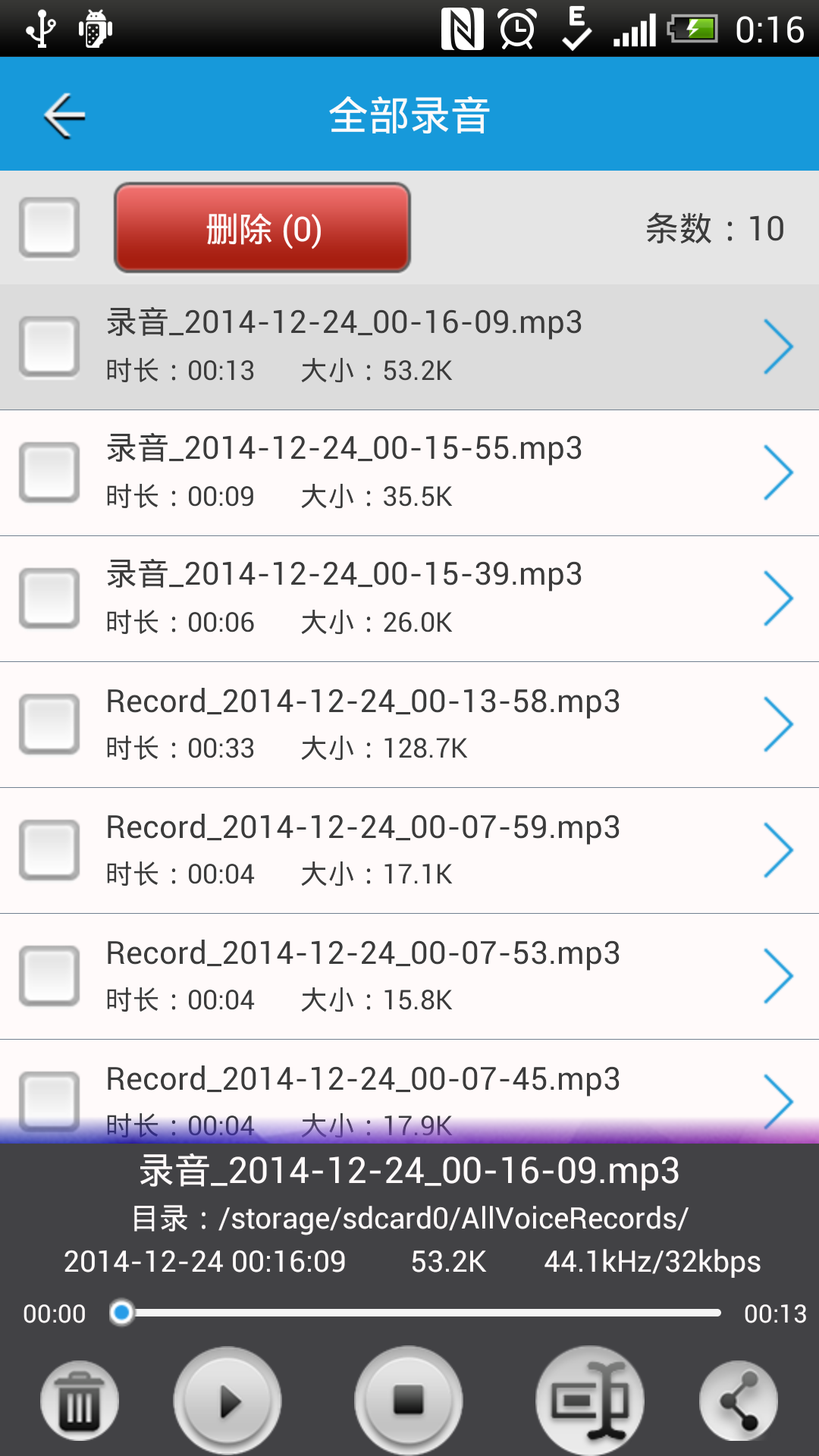Image resolution: width=819 pixels, height=1456 pixels.
Task: Open details arrow for 录音_2014-12-24_00-15-55.mp3
Action: click(x=778, y=472)
